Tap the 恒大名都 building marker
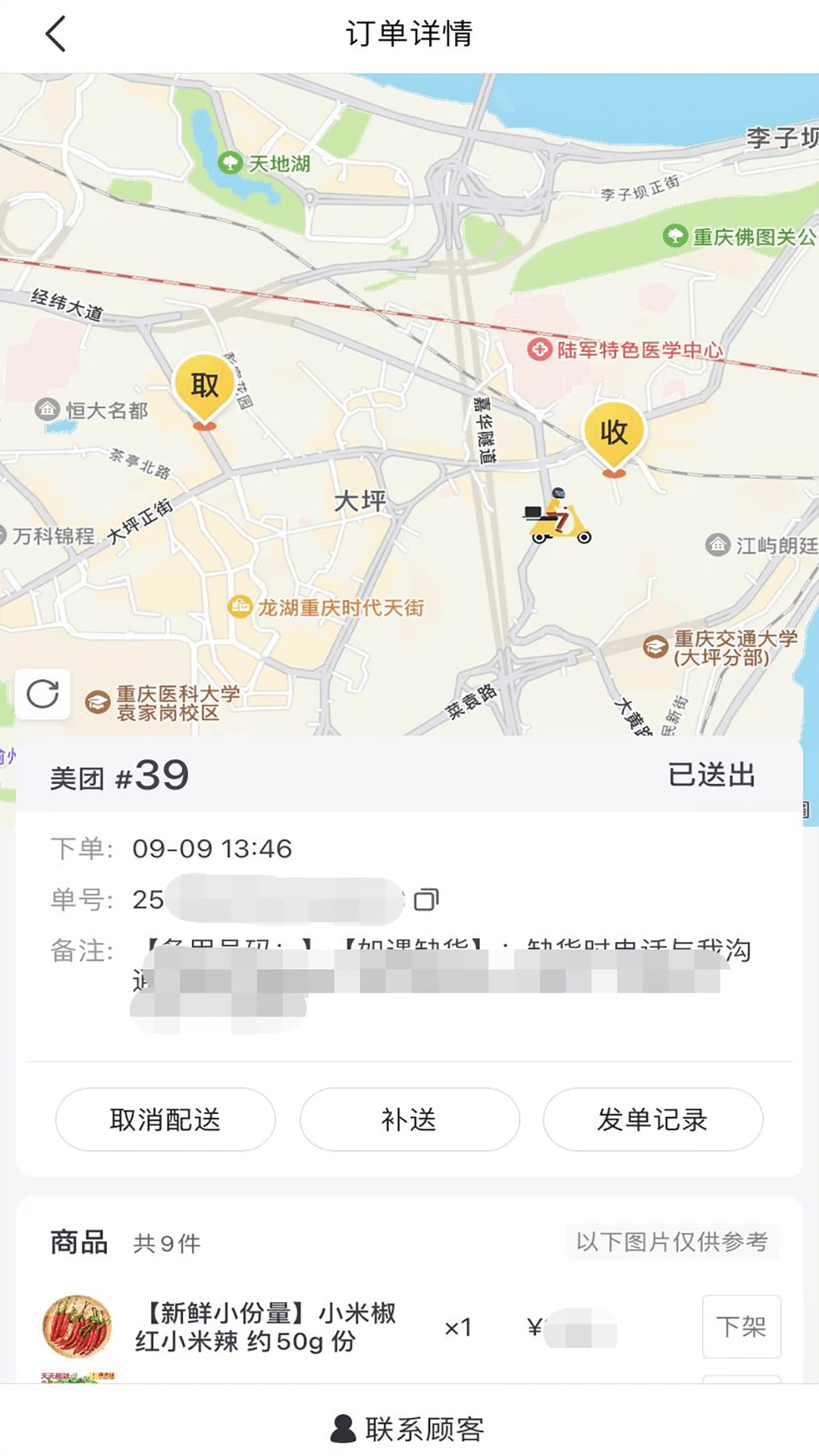This screenshot has height=1456, width=819. [47, 408]
